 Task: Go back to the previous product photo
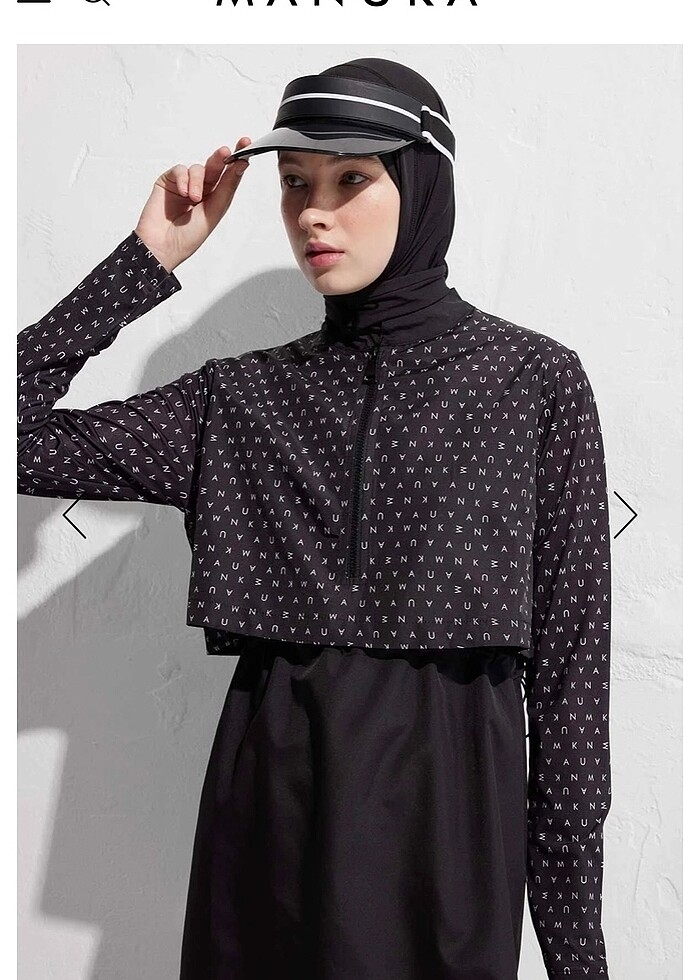pos(74,516)
